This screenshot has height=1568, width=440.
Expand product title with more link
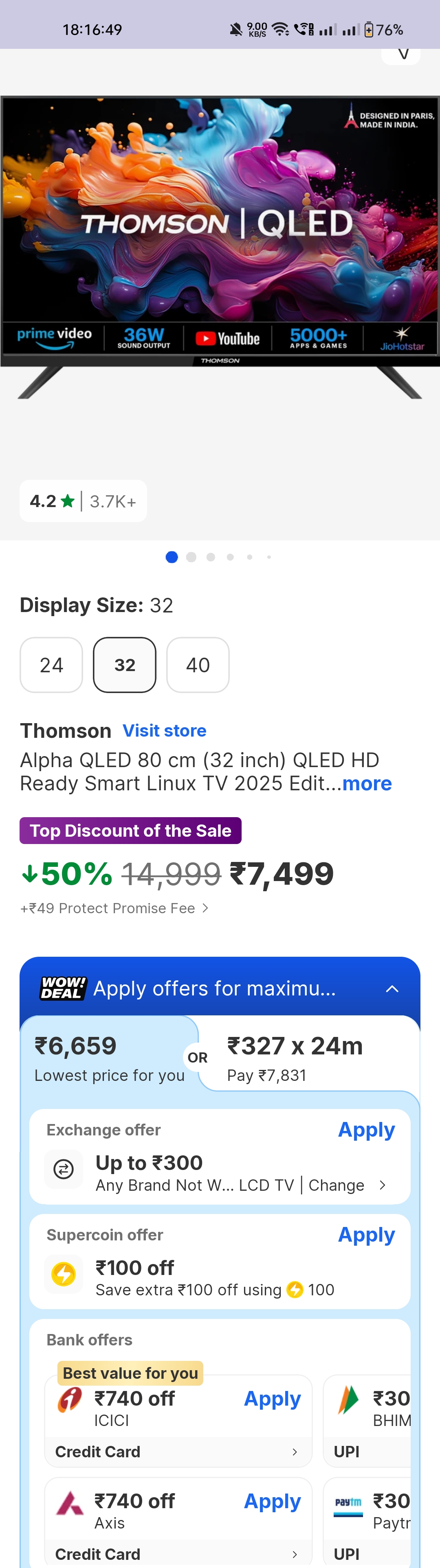367,783
